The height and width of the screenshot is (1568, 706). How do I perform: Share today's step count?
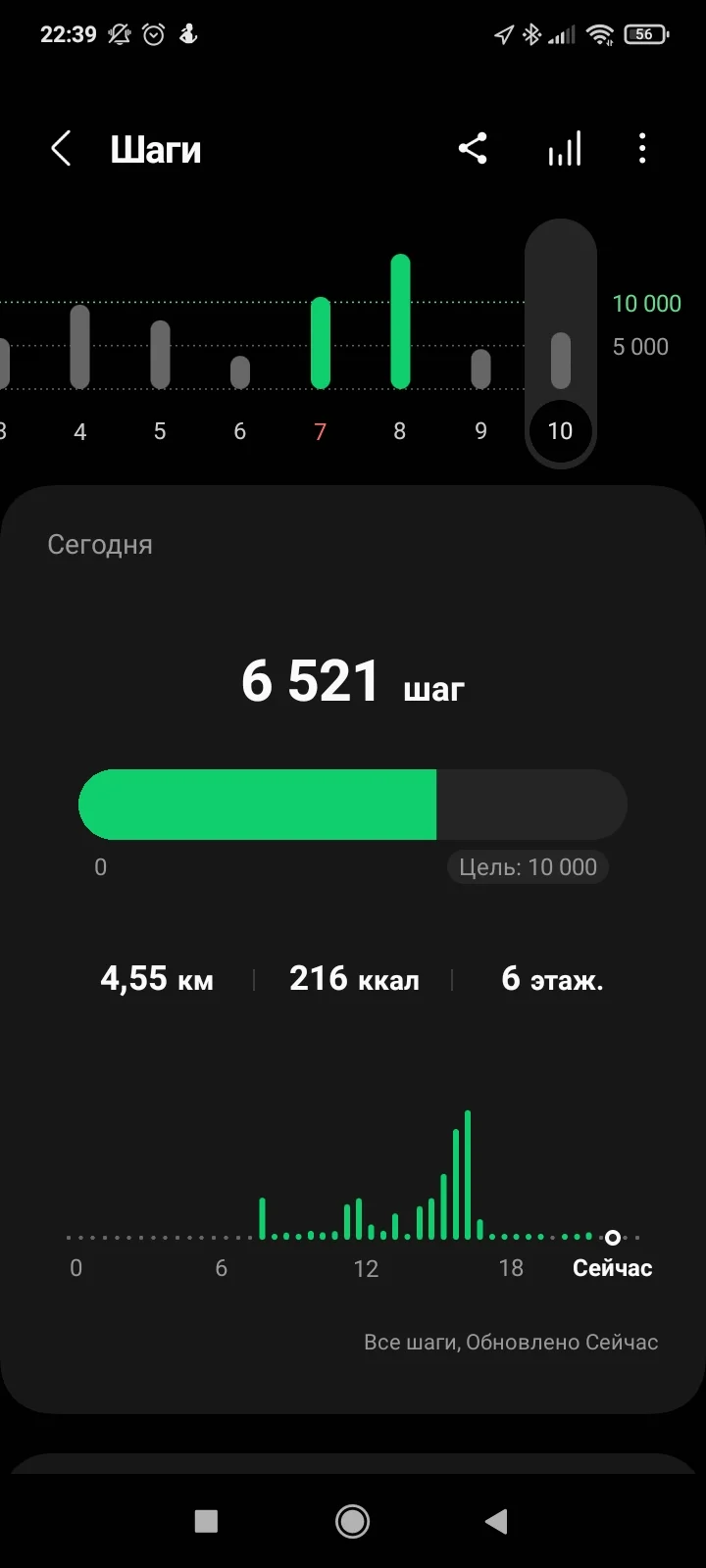(x=473, y=149)
